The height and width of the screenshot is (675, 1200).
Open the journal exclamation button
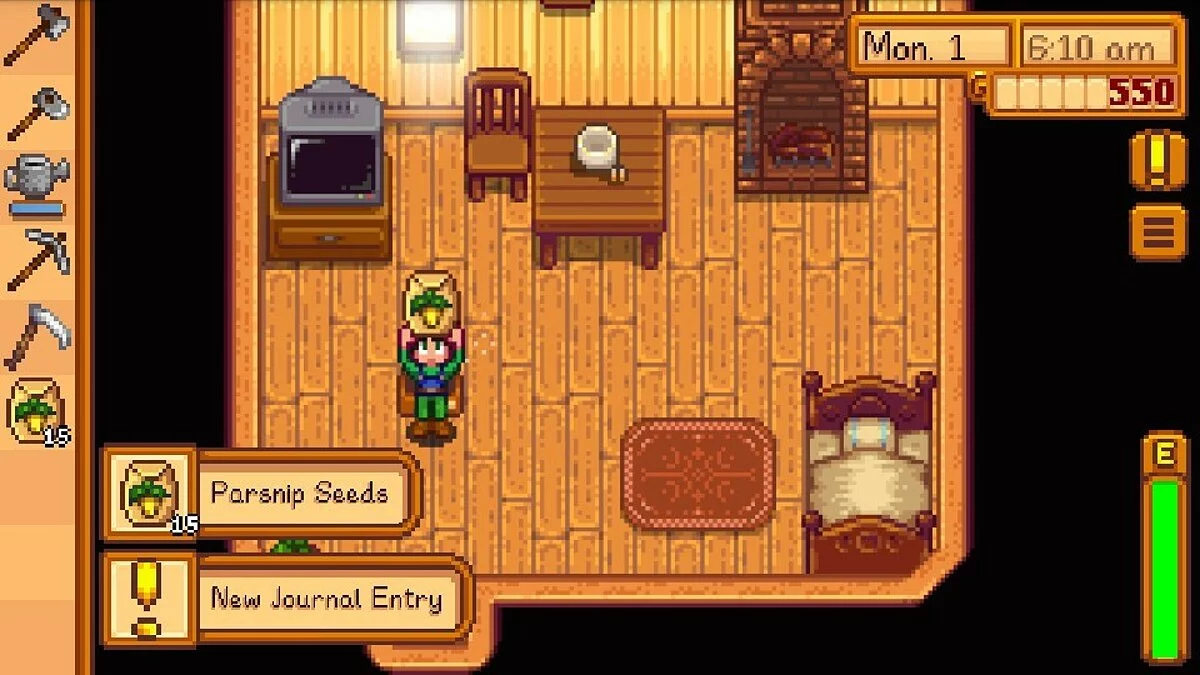tap(1158, 160)
